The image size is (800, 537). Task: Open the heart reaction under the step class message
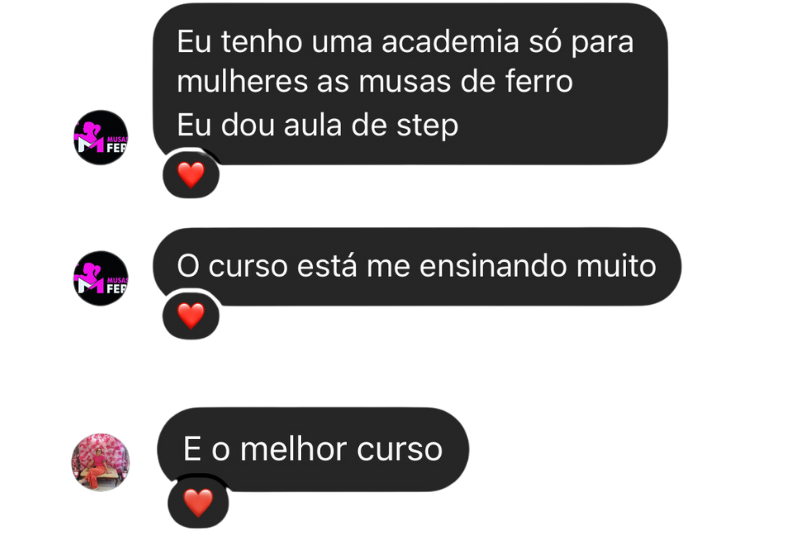pos(190,175)
